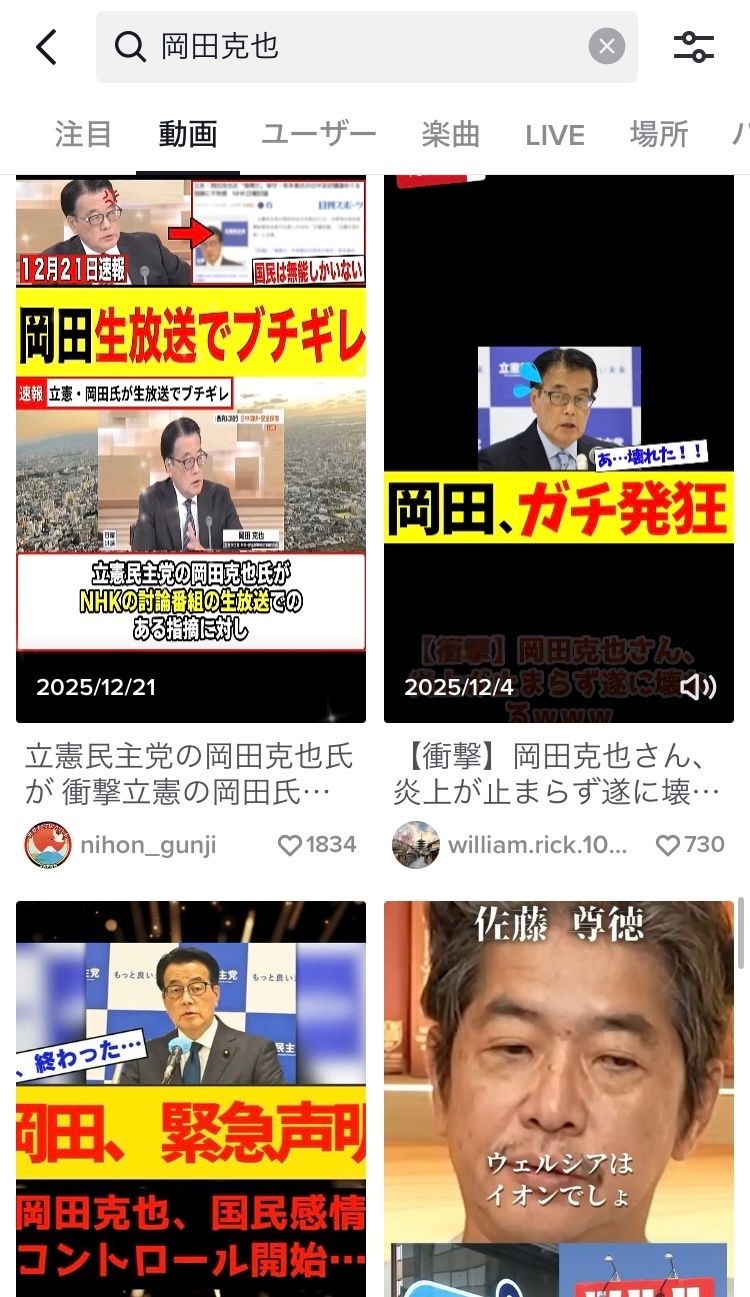Open the search filter options
The image size is (750, 1297).
693,47
